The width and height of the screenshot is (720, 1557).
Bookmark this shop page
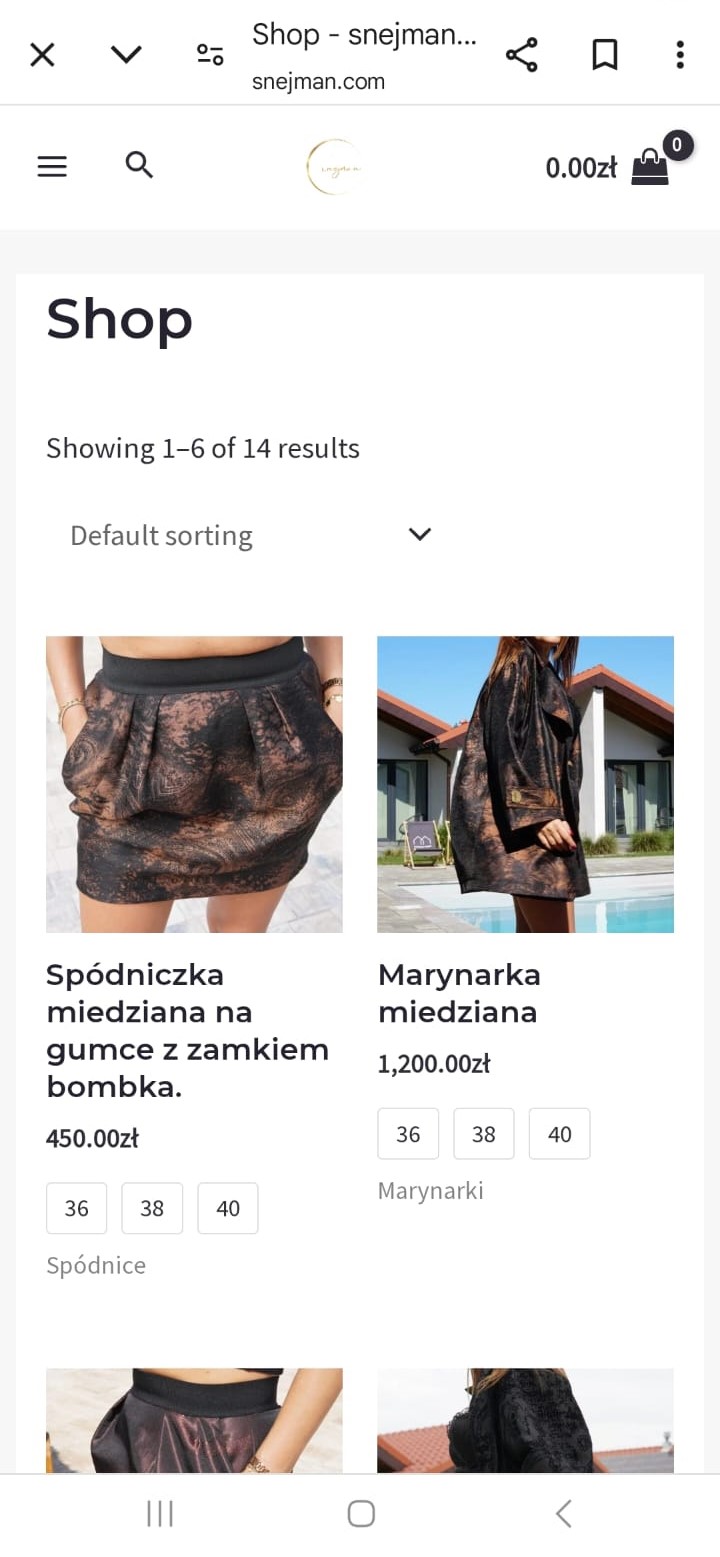[x=604, y=55]
